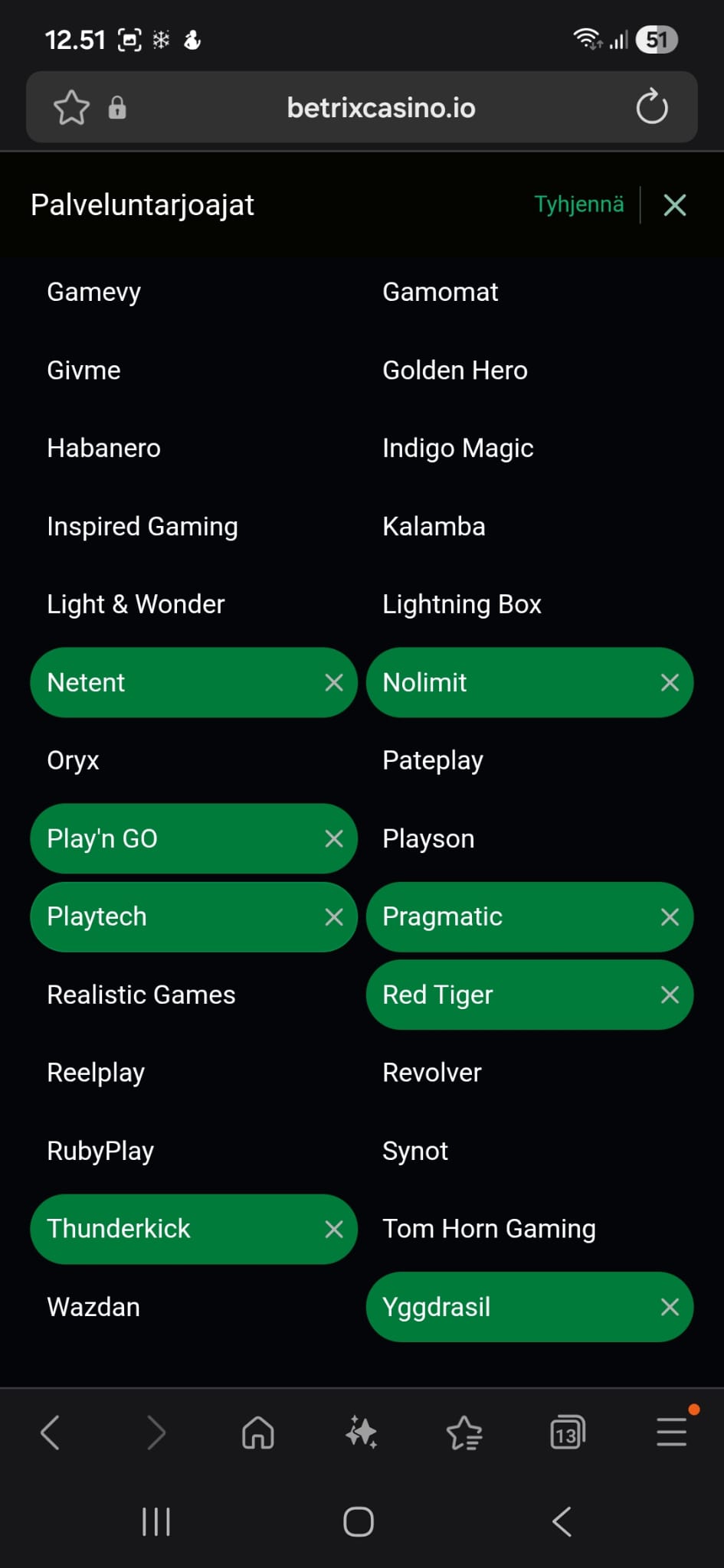Remove Pragmatic from selected providers

669,917
